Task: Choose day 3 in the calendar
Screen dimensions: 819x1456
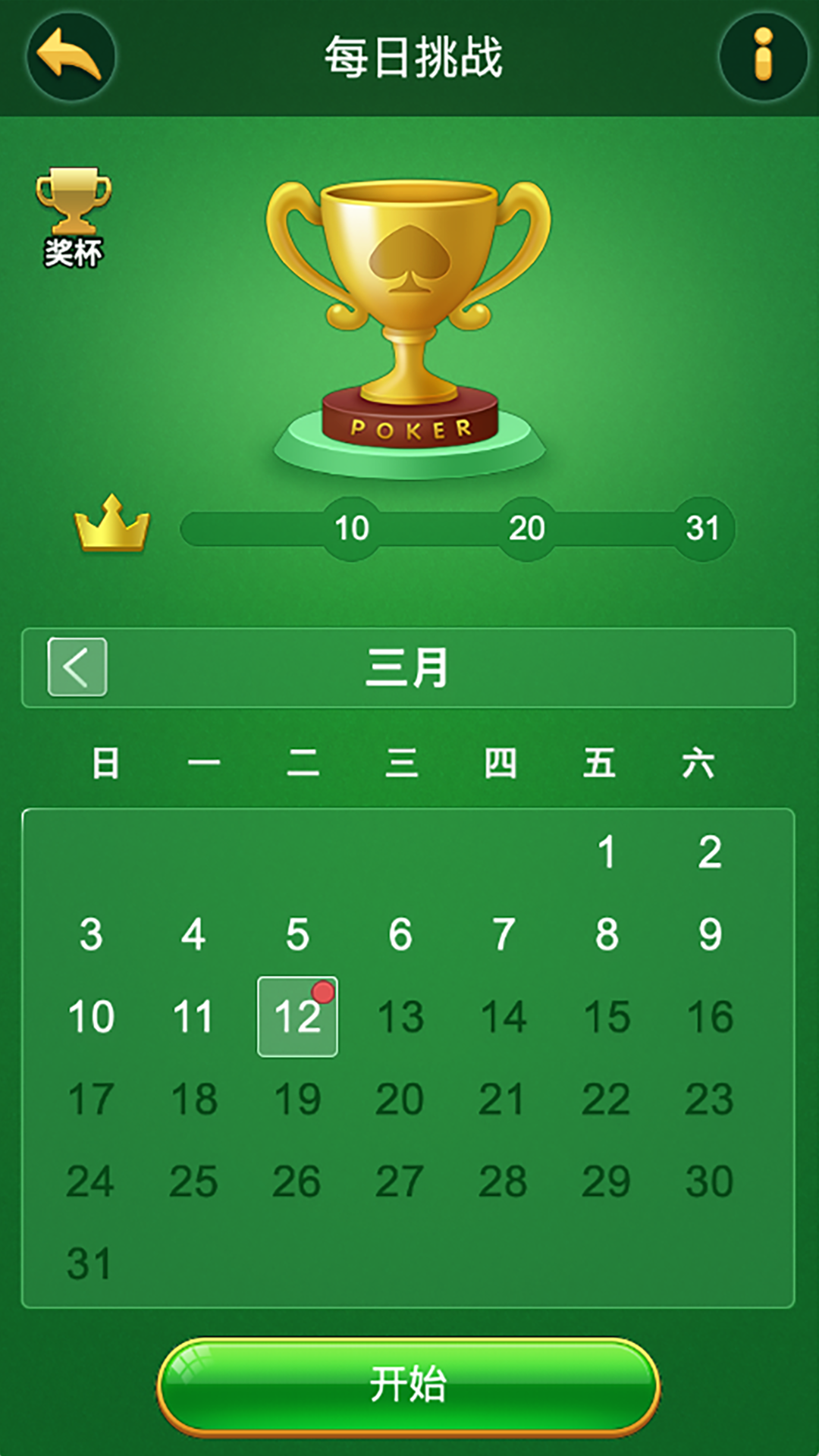Action: tap(91, 934)
